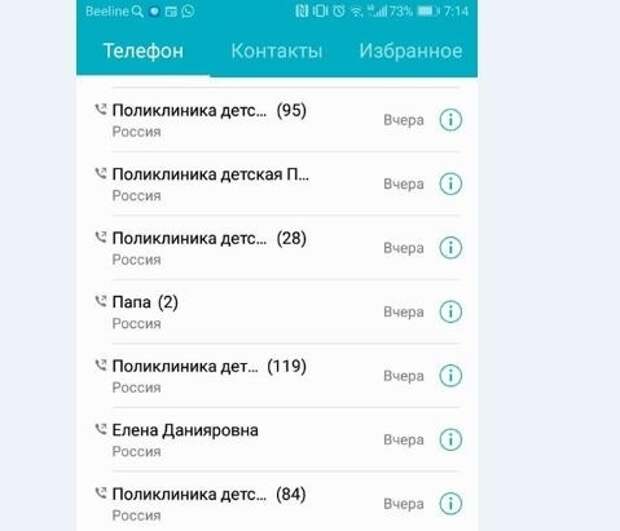Select the Телефон tab
The width and height of the screenshot is (620, 531).
click(143, 51)
